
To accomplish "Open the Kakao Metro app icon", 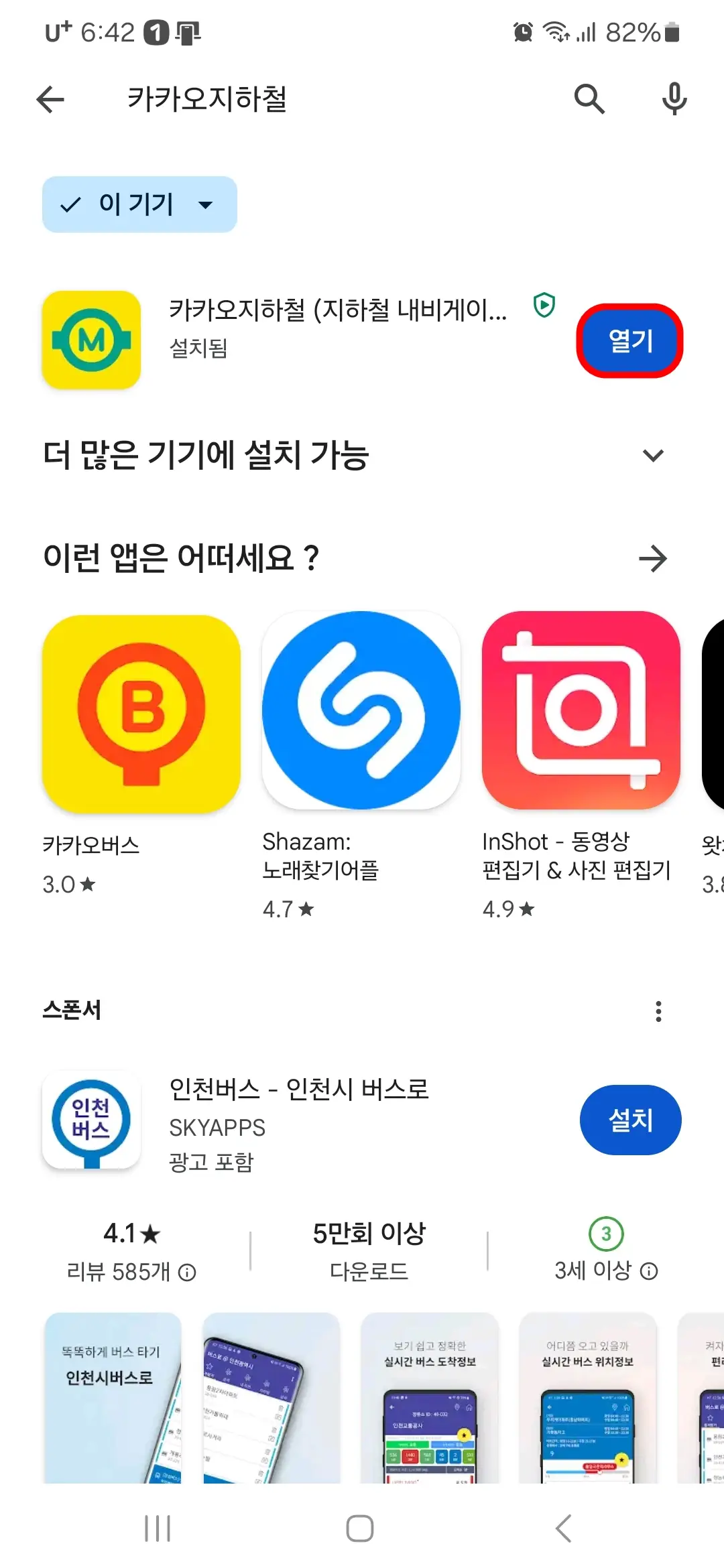I will pyautogui.click(x=91, y=340).
